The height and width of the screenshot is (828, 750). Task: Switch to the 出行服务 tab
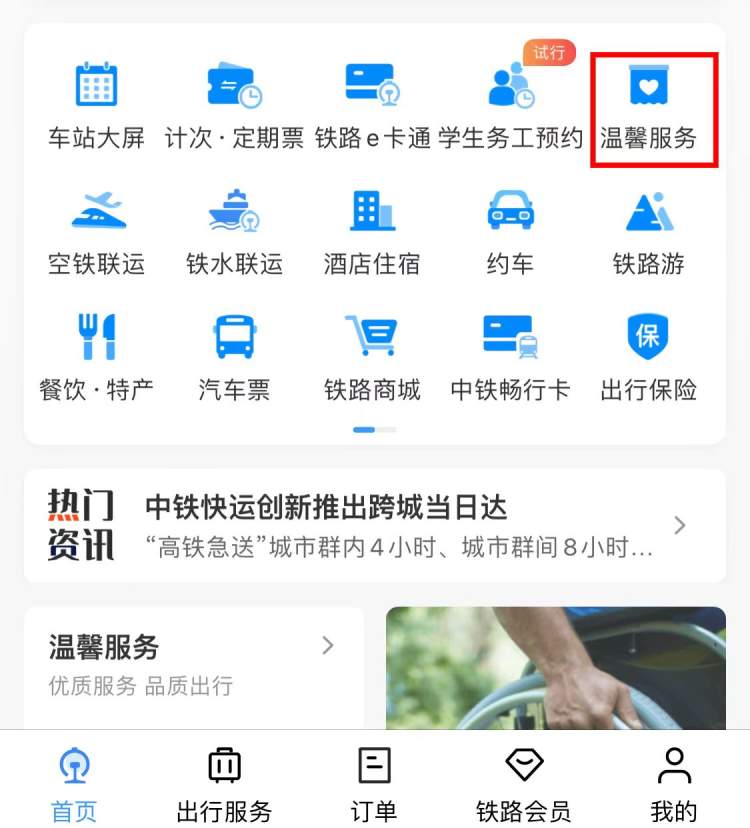click(224, 785)
